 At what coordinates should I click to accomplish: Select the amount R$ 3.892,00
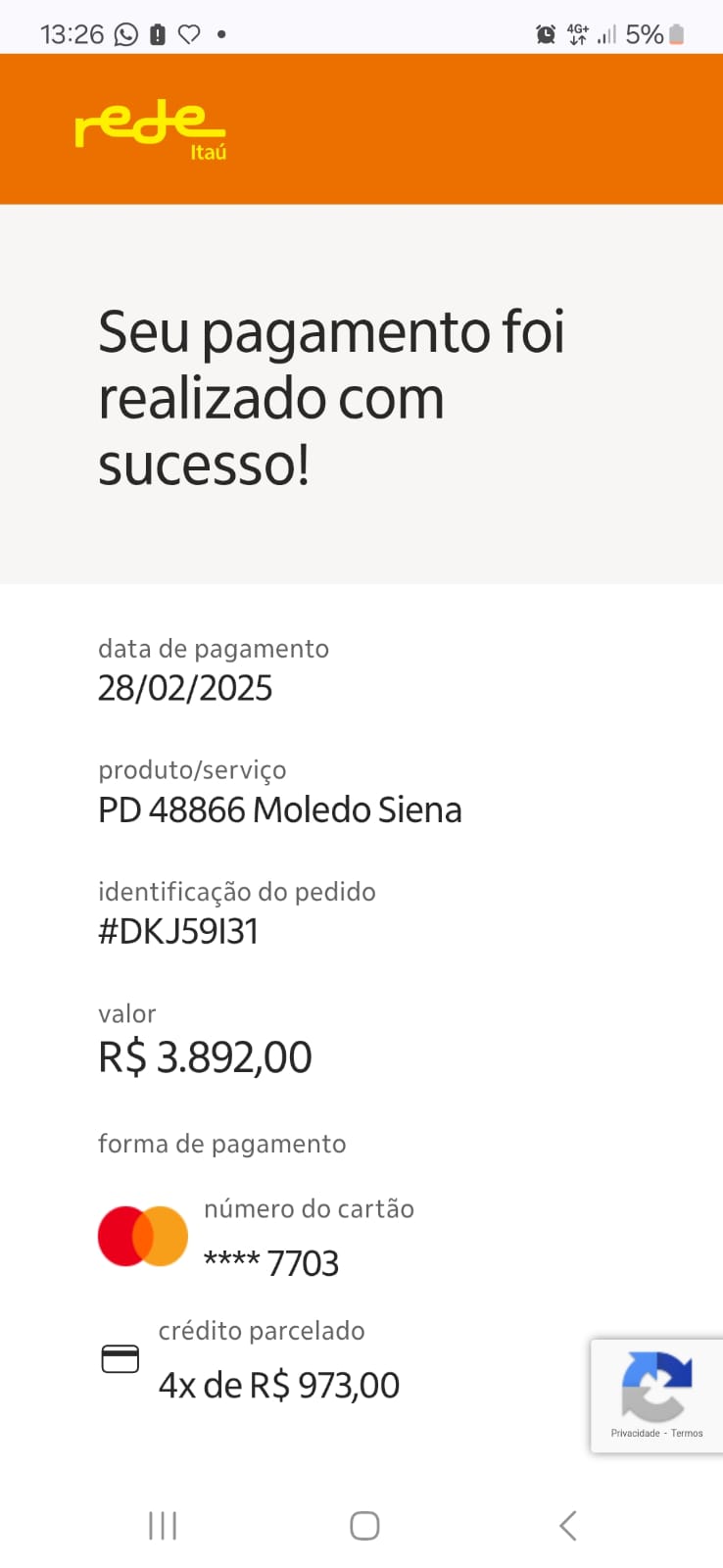[x=205, y=1055]
